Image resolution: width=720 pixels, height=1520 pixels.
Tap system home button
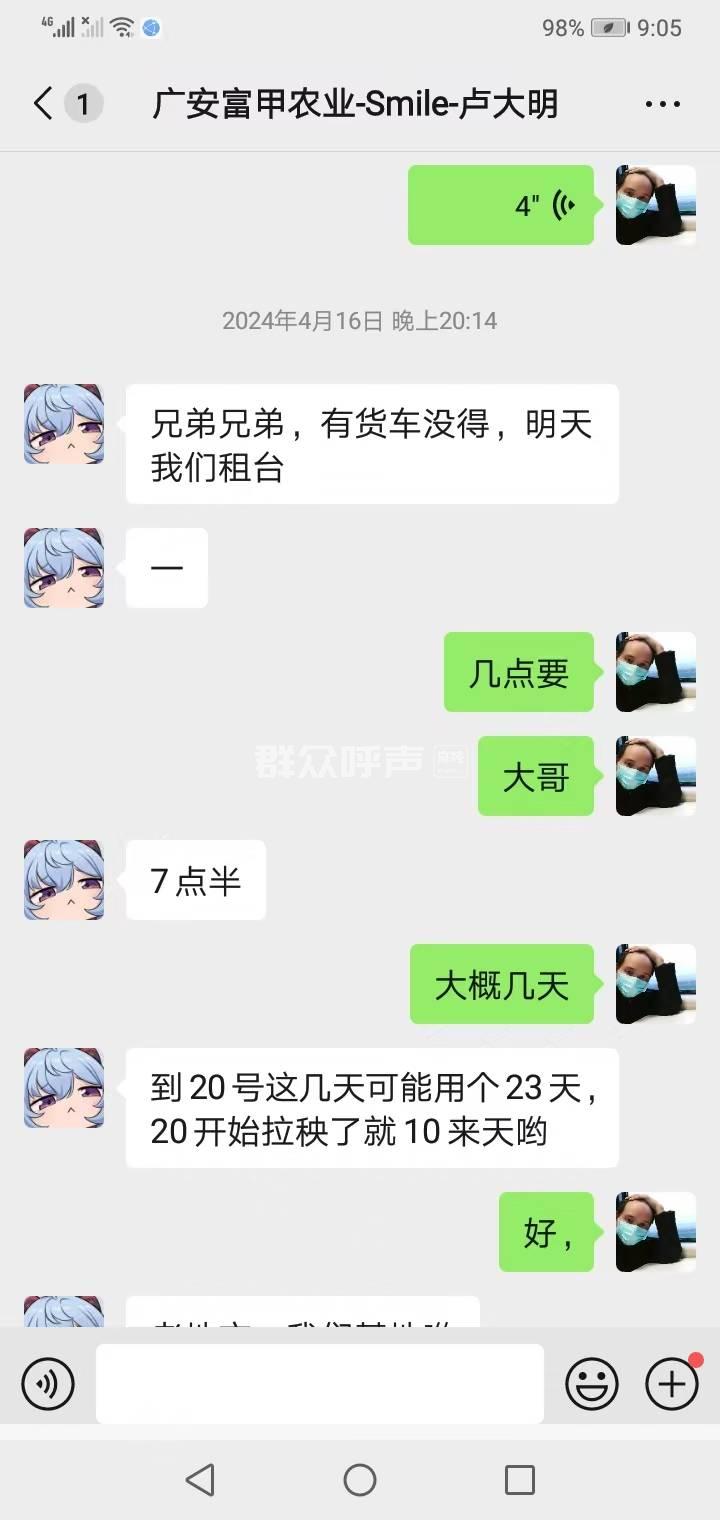pos(360,1480)
